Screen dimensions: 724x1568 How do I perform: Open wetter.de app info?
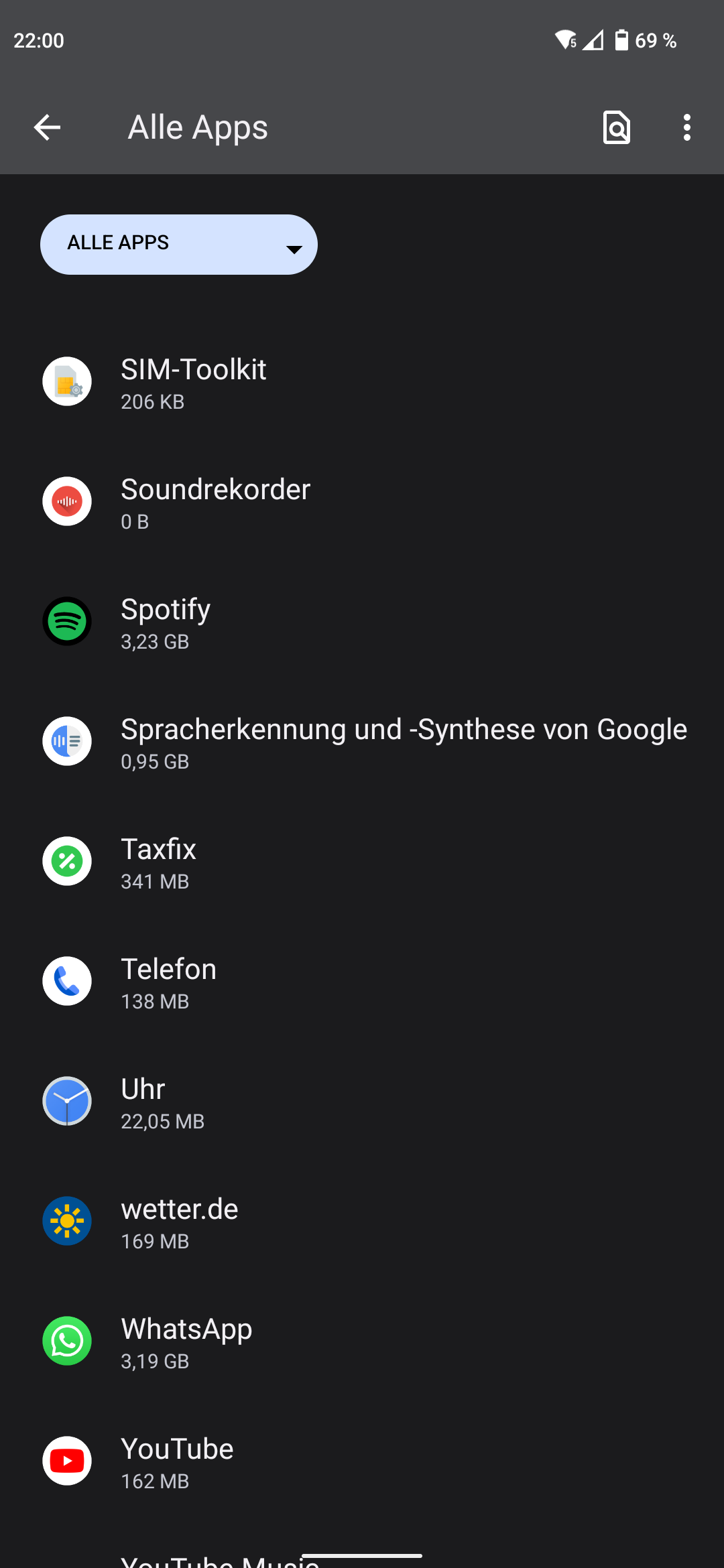click(x=362, y=1222)
